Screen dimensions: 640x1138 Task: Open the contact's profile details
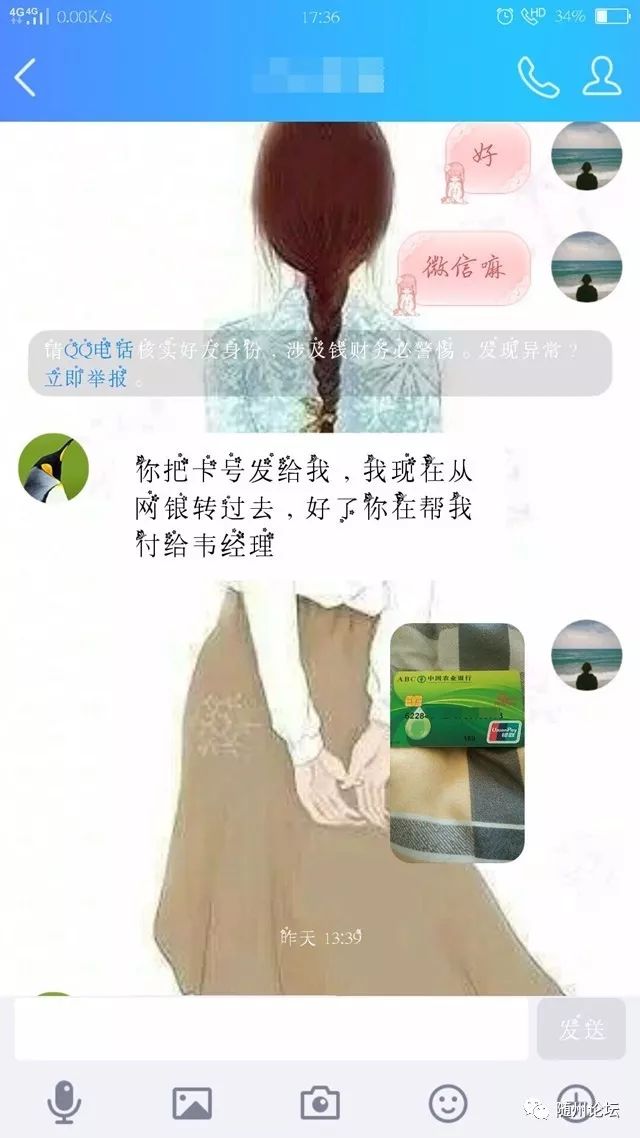[601, 77]
